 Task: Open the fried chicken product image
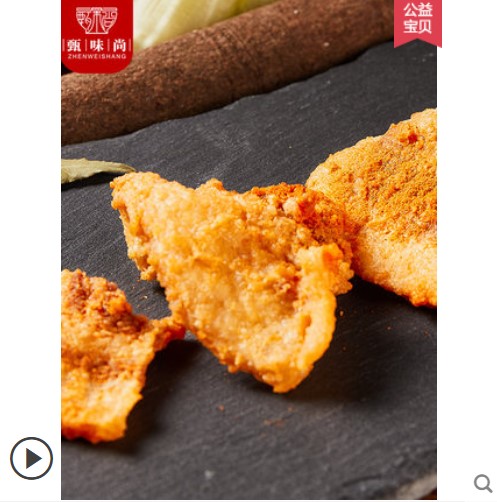[249, 249]
